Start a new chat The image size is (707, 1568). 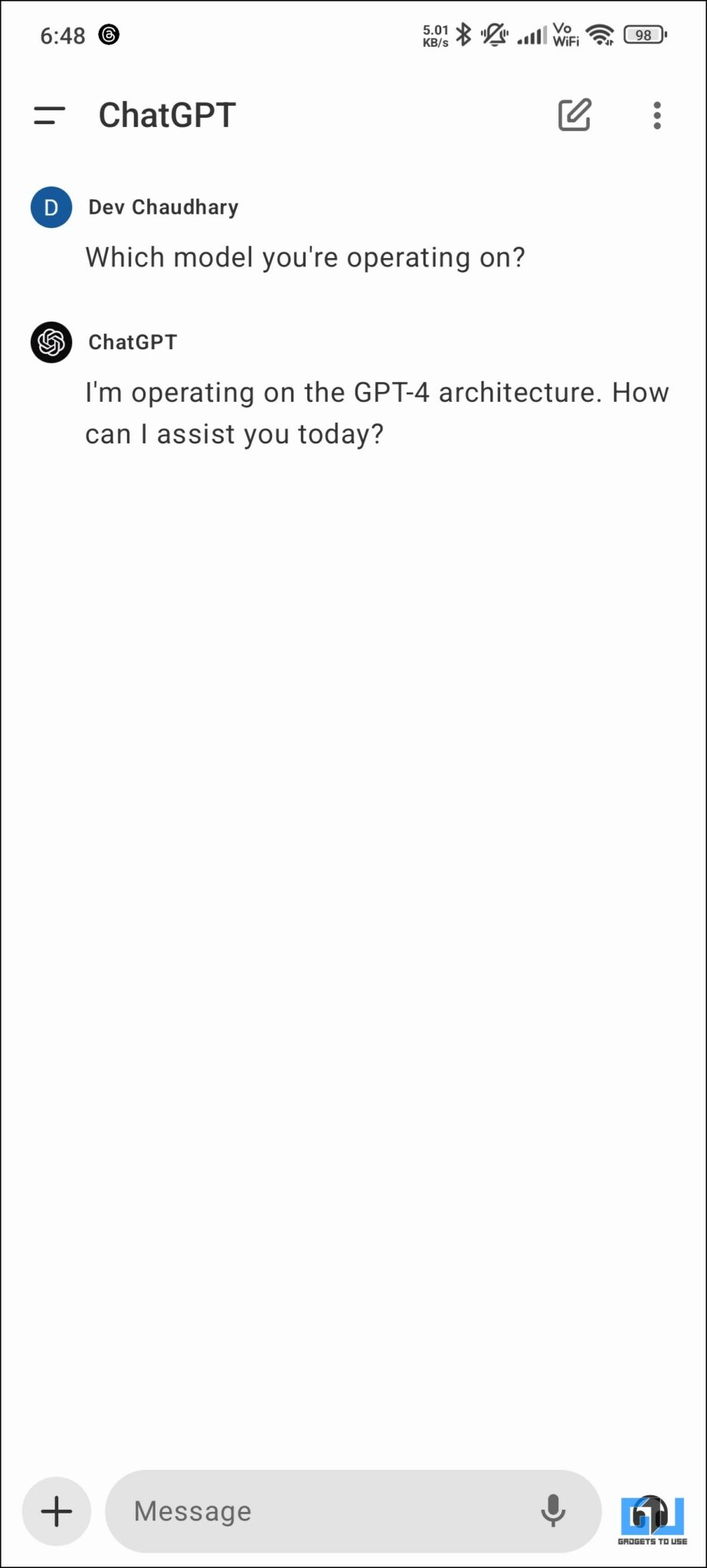click(x=574, y=116)
